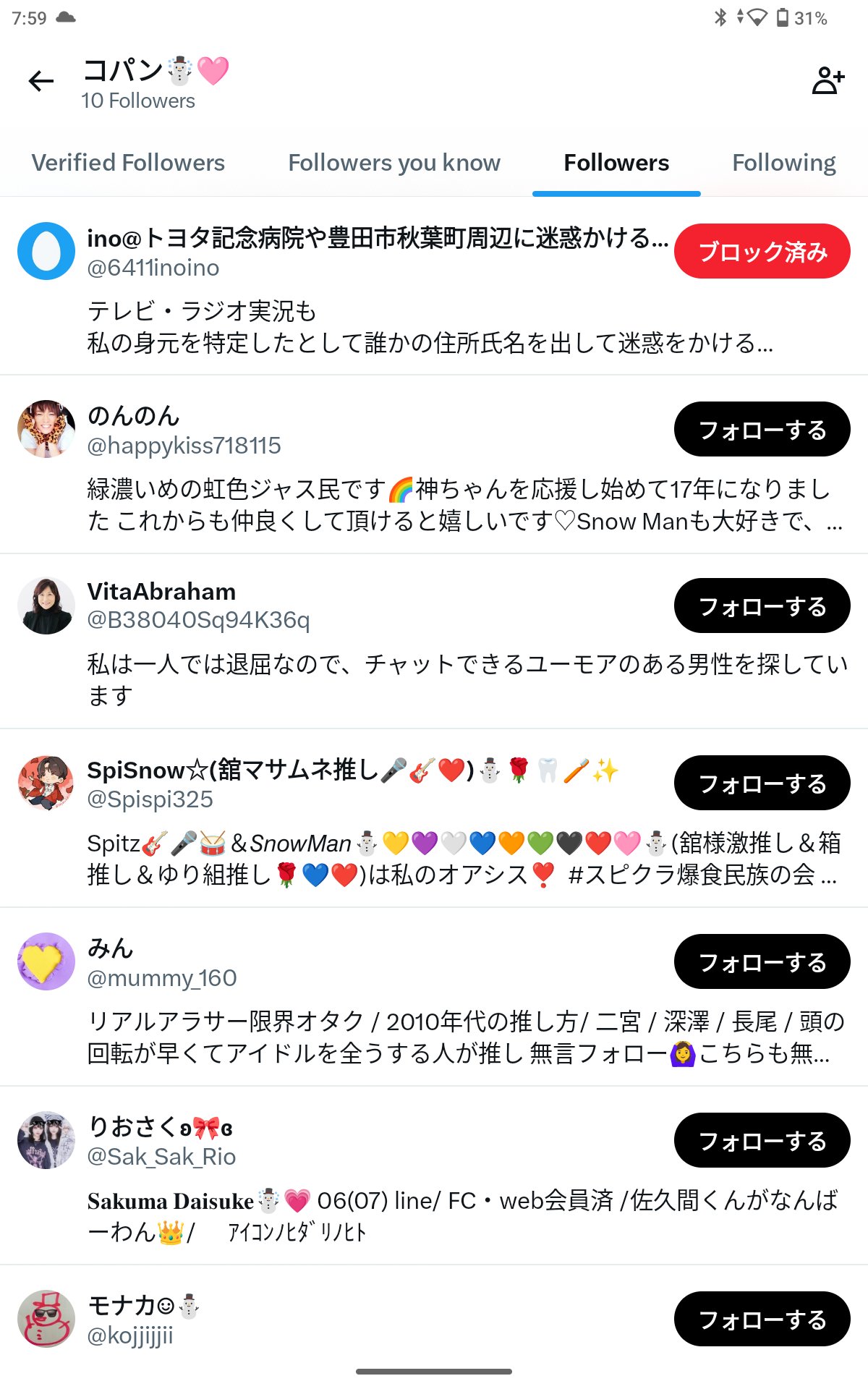Follow VitaAbraham with the フォローする button
868x1389 pixels.
tap(762, 606)
